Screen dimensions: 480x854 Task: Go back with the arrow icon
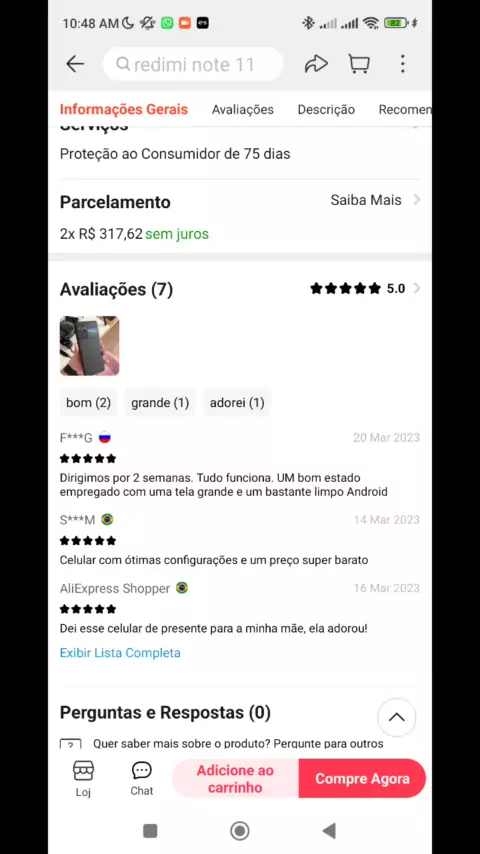tap(75, 64)
